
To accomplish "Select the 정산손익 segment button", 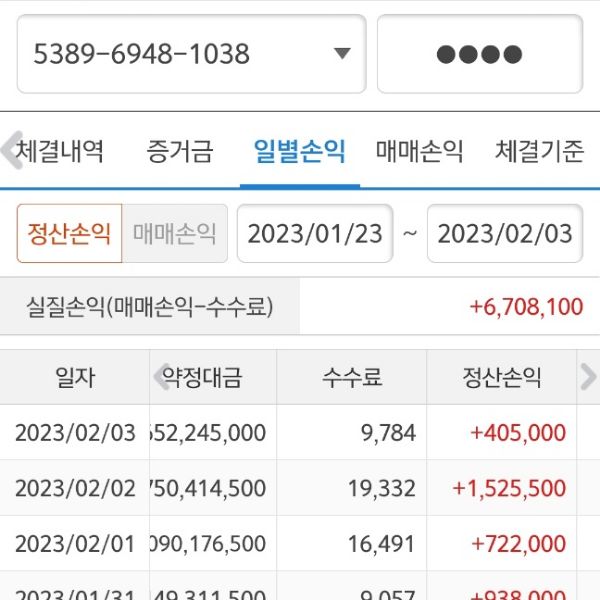I will click(x=69, y=233).
